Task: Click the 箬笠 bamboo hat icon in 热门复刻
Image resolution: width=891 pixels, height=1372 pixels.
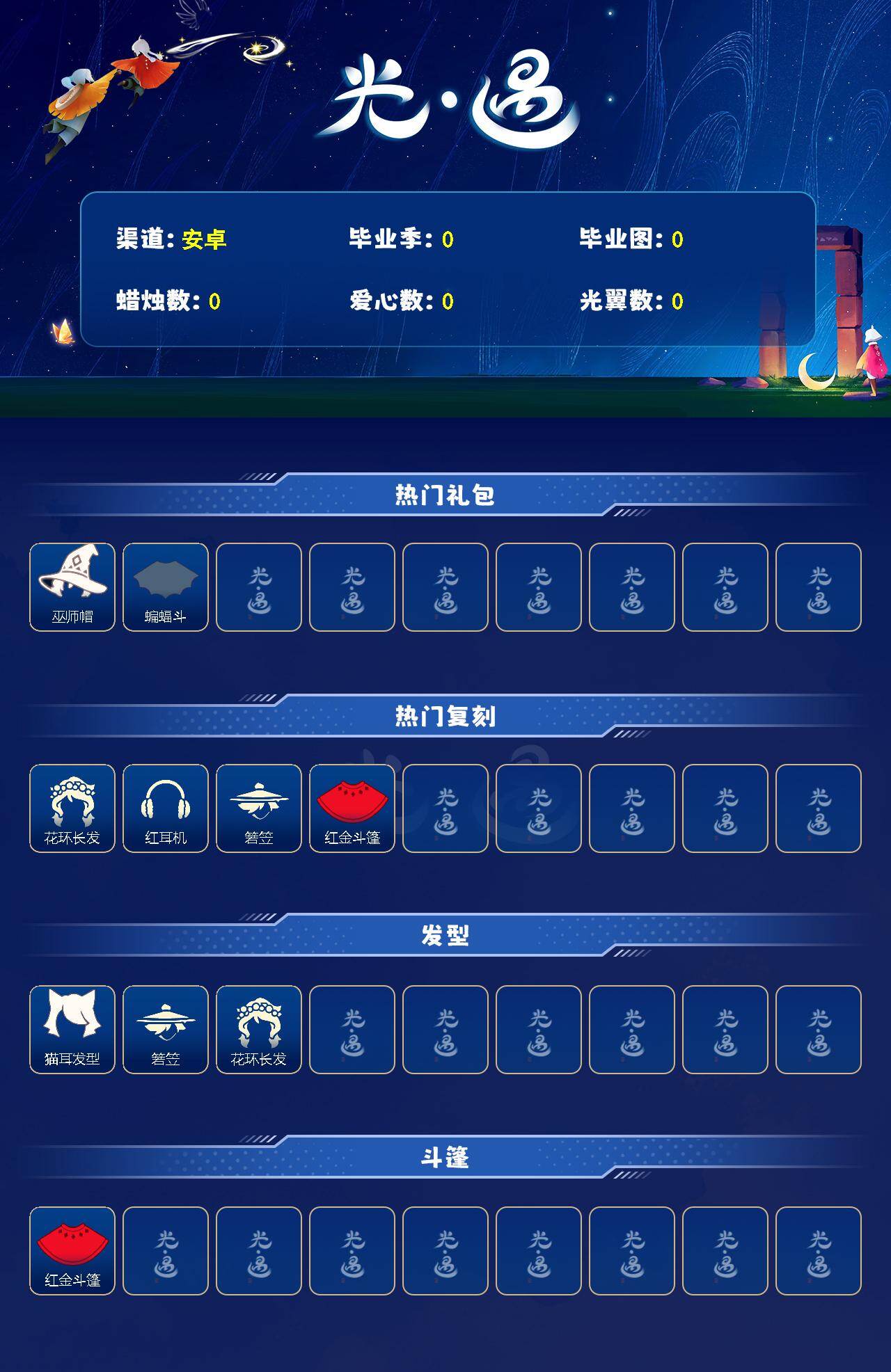Action: pyautogui.click(x=259, y=807)
